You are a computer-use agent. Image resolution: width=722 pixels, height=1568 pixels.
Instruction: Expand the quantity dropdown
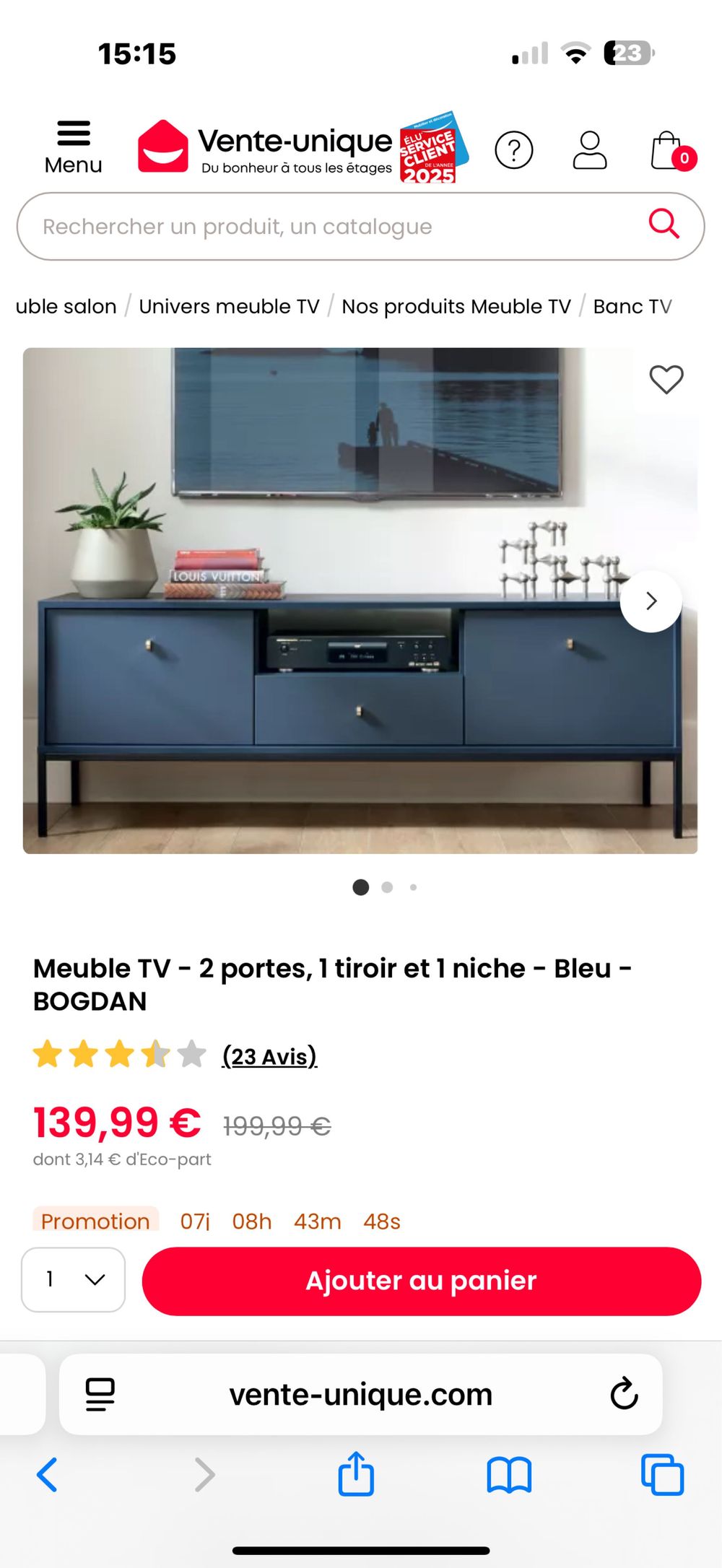73,1279
